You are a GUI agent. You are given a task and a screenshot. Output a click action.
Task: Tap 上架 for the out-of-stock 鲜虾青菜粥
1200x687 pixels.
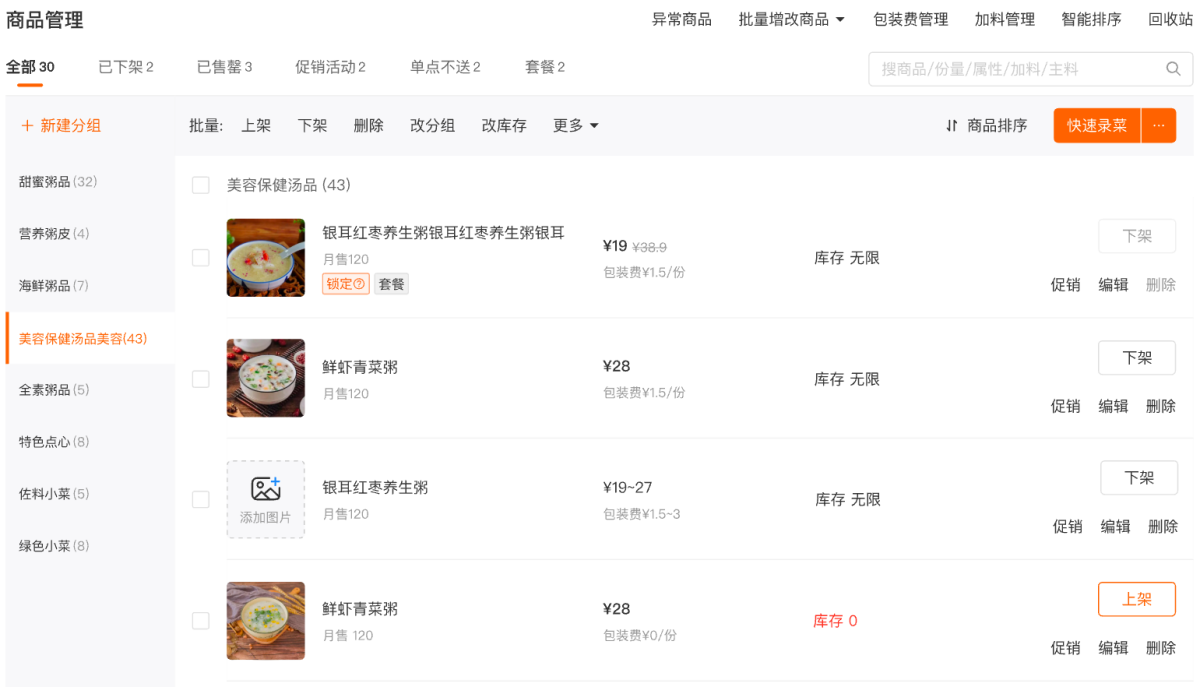pos(1136,599)
